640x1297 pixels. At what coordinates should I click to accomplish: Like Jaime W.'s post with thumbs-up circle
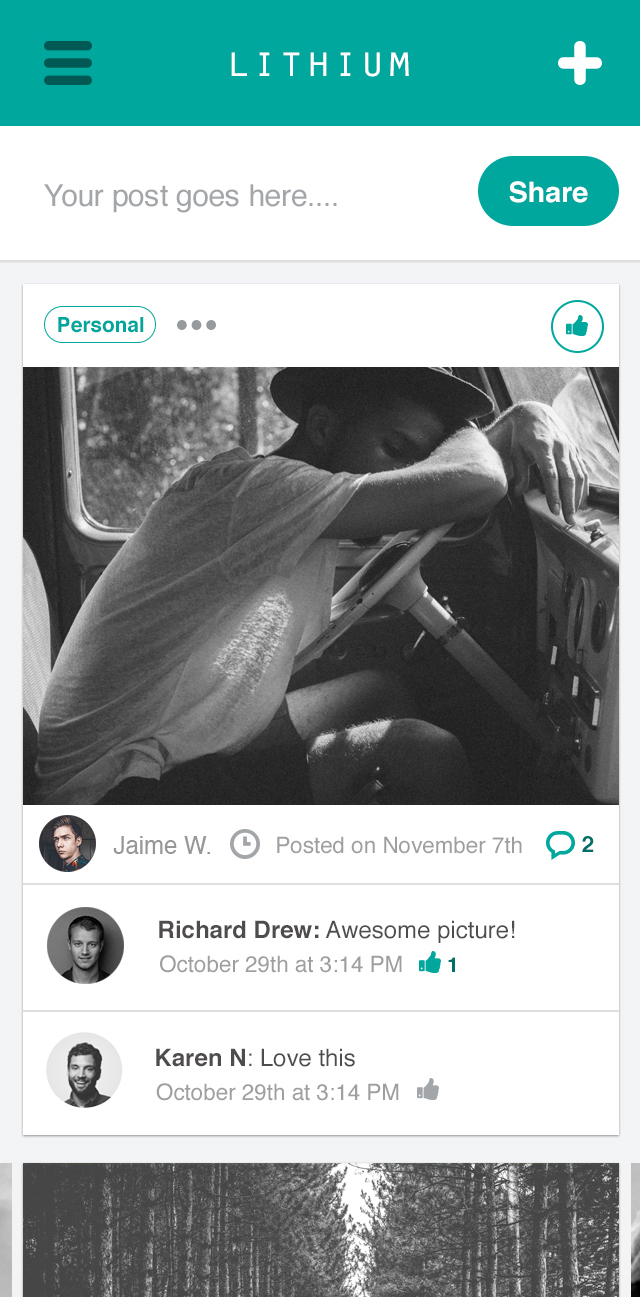577,327
